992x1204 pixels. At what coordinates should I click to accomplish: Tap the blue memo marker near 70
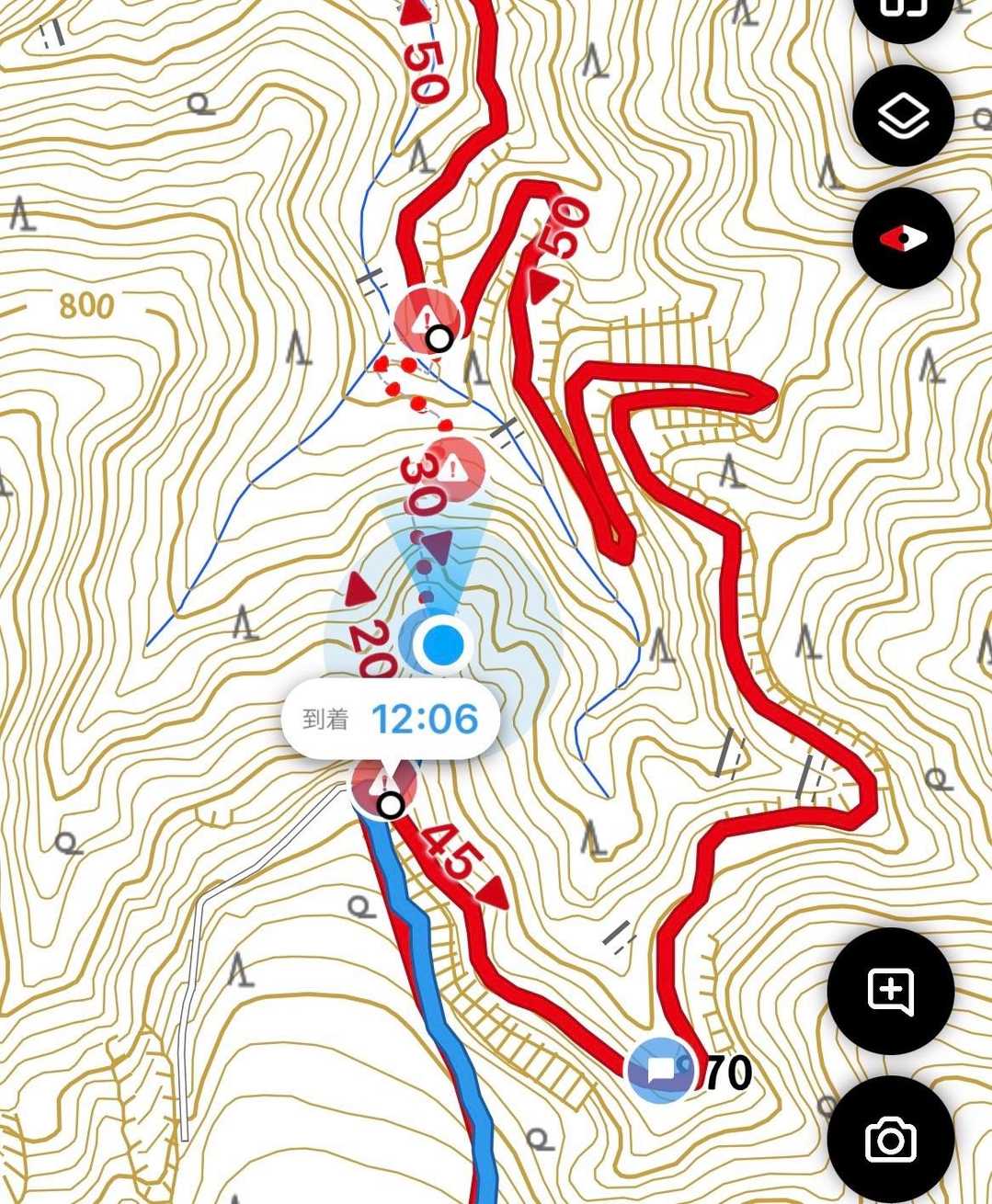point(661,1070)
